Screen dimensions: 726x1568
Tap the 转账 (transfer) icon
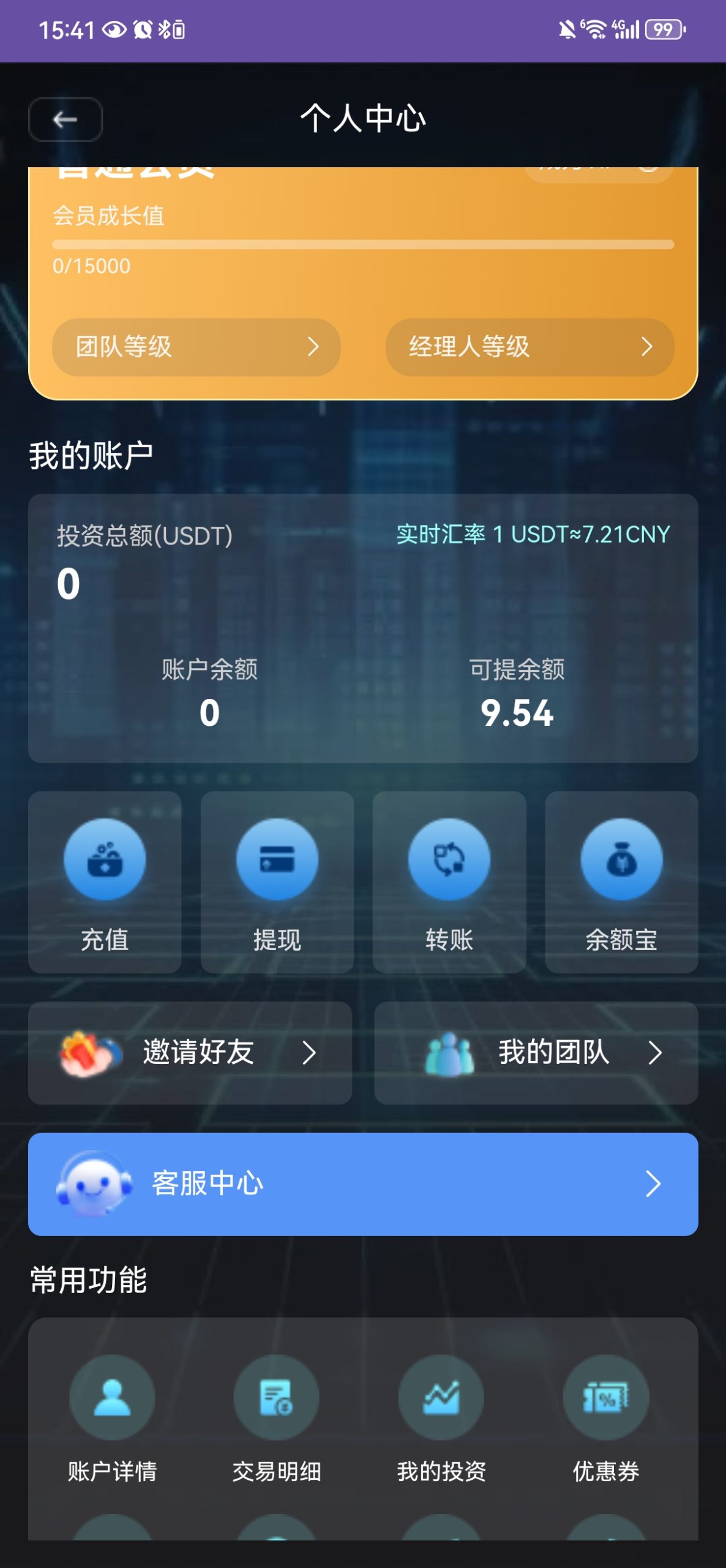pyautogui.click(x=449, y=859)
